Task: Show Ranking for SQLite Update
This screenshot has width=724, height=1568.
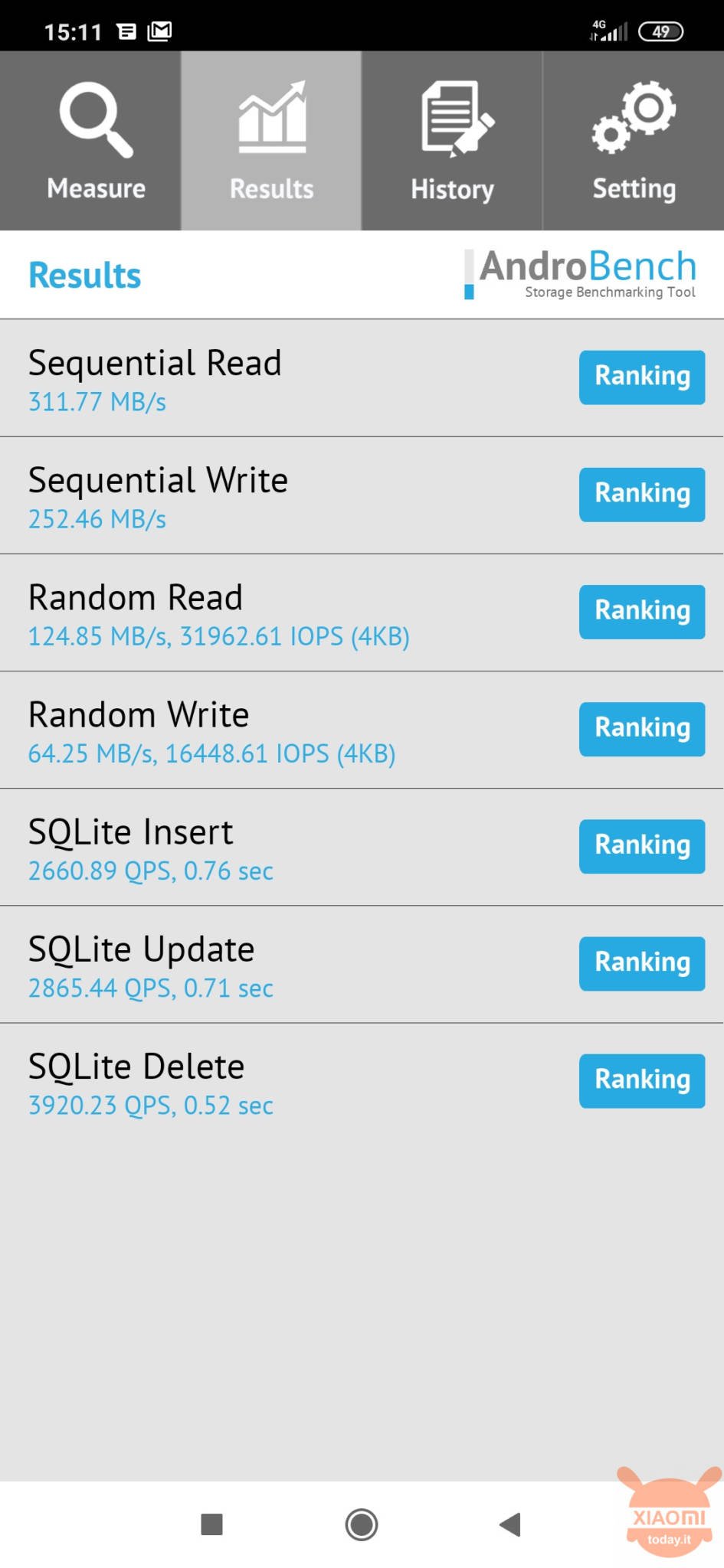Action: [642, 963]
